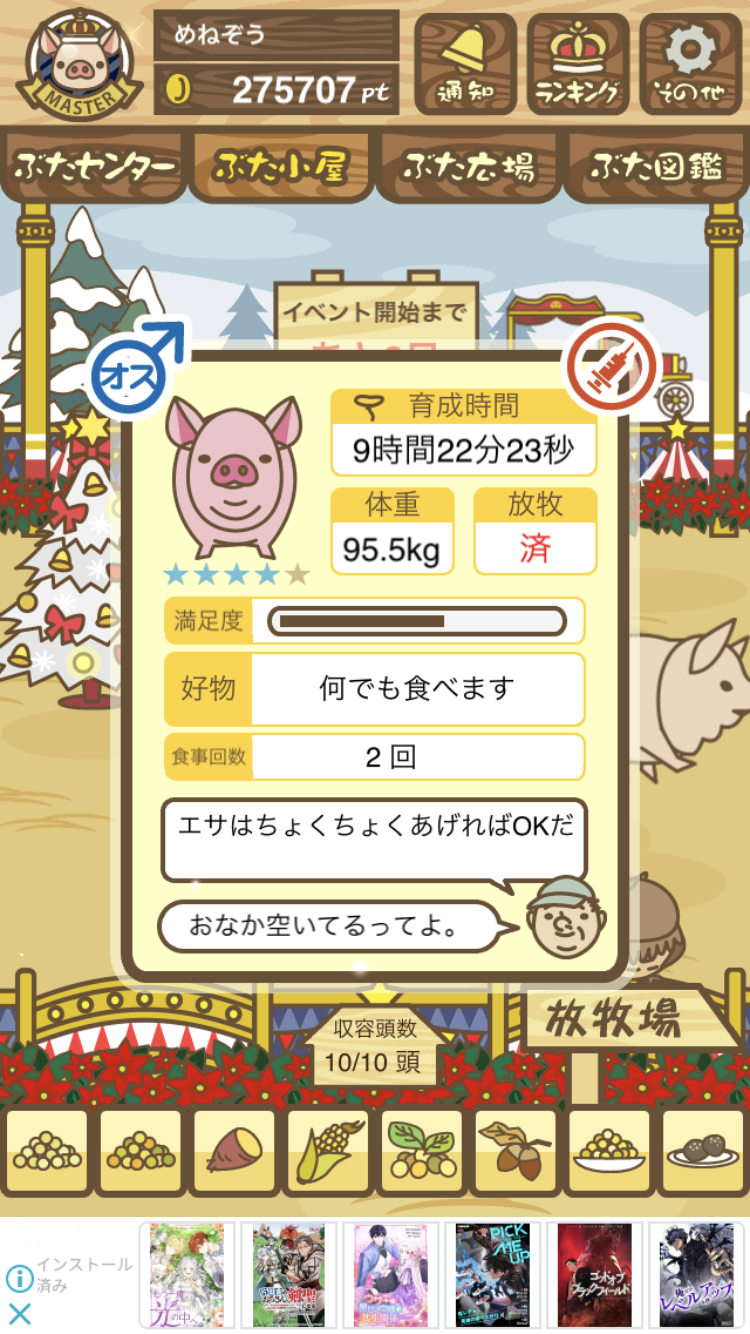
Task: Open その他 settings gear
Action: point(690,63)
